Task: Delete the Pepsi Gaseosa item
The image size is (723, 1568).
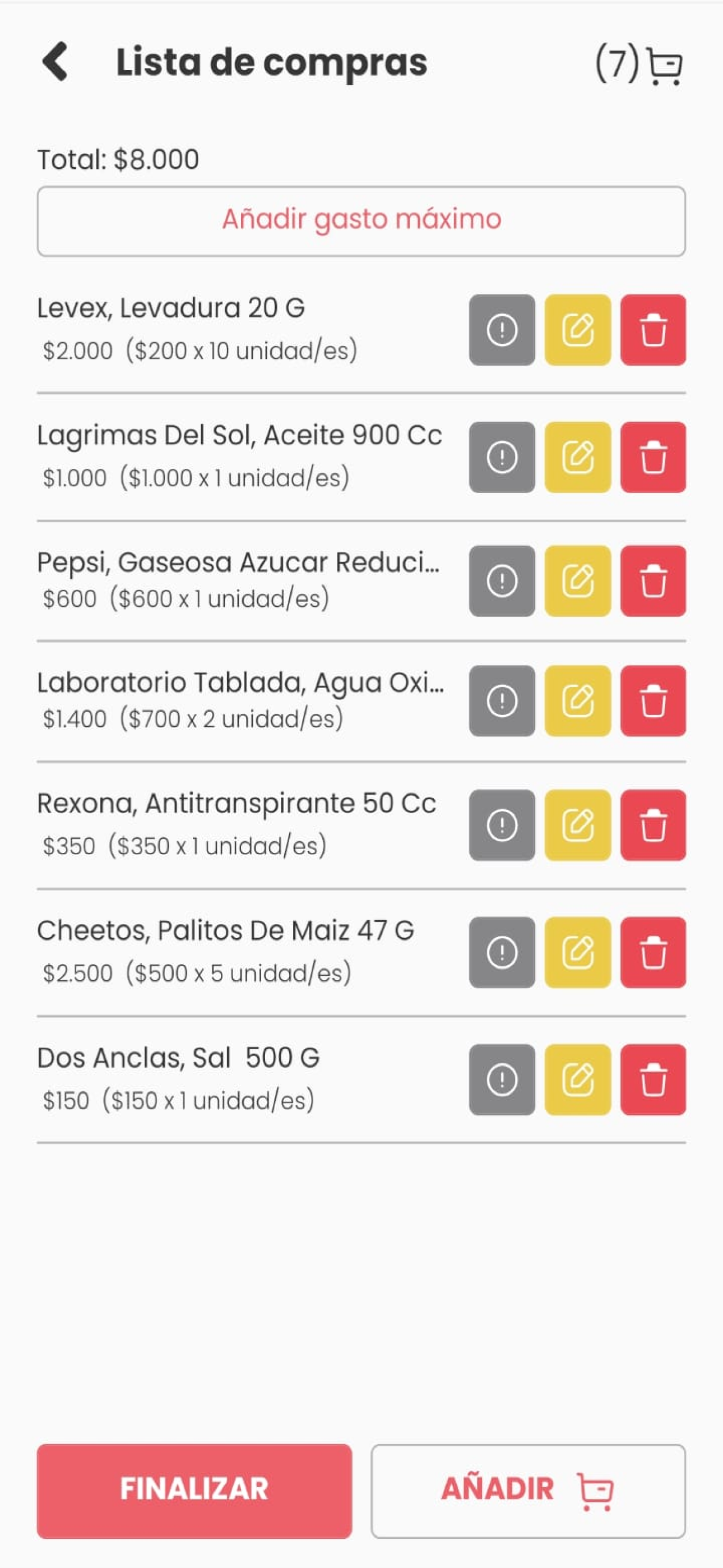Action: 653,580
